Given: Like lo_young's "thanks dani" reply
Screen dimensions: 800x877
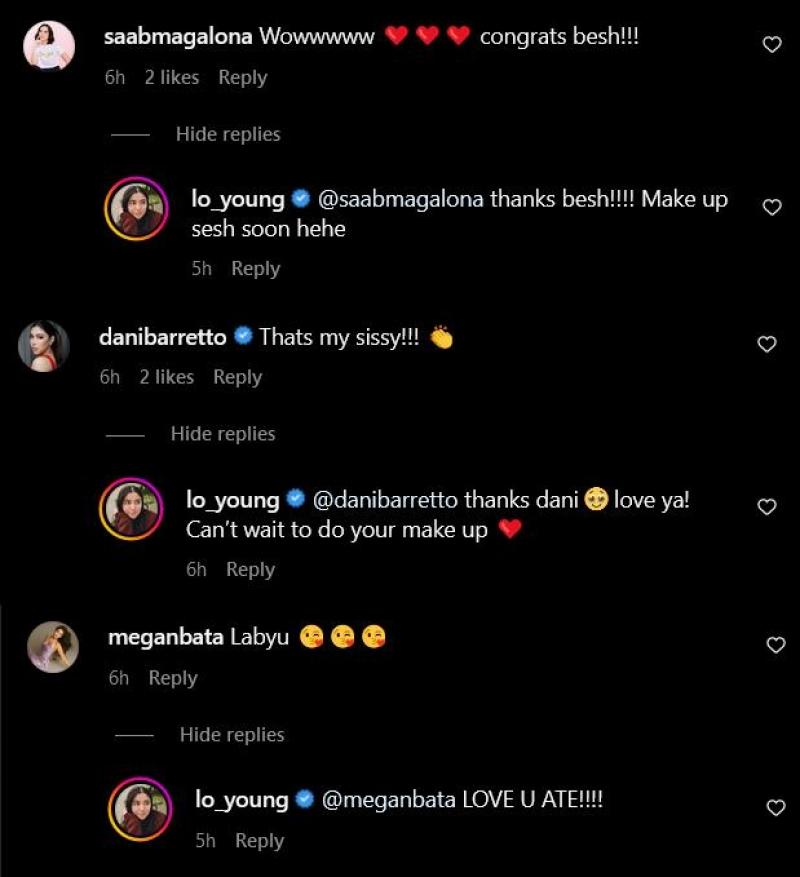Looking at the screenshot, I should (x=767, y=507).
